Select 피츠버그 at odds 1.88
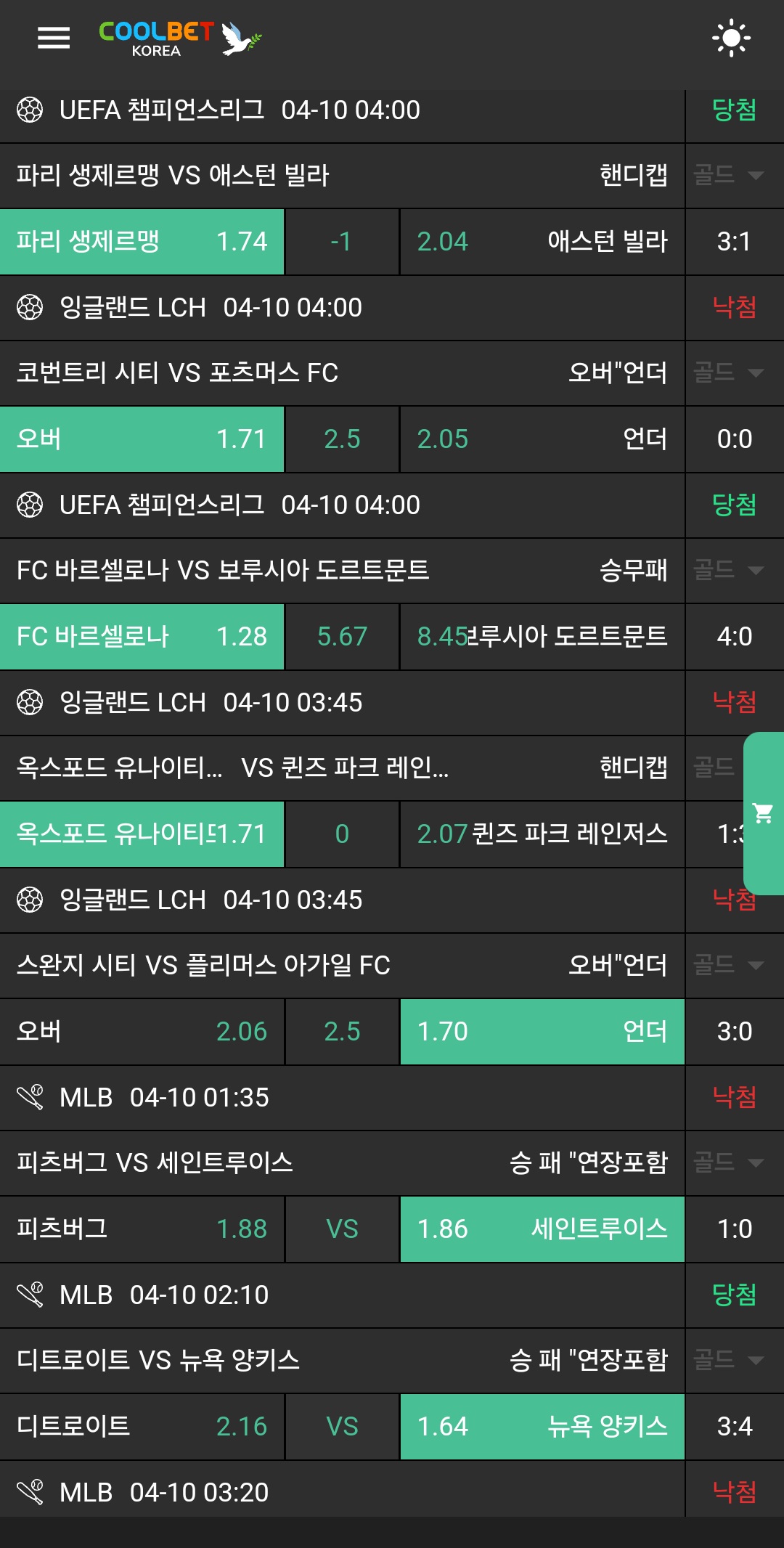This screenshot has width=784, height=1548. coord(142,1229)
